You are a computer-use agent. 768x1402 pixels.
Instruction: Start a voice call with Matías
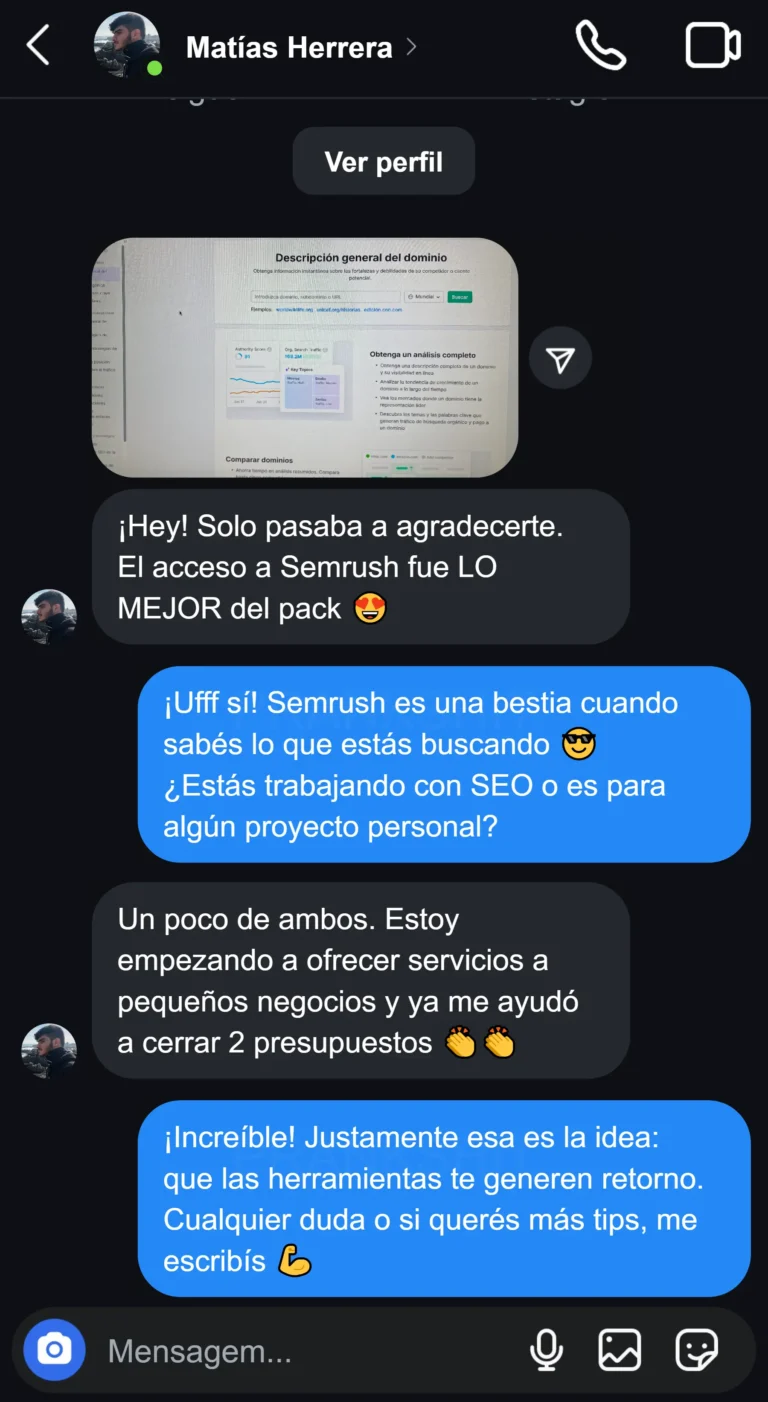[600, 46]
